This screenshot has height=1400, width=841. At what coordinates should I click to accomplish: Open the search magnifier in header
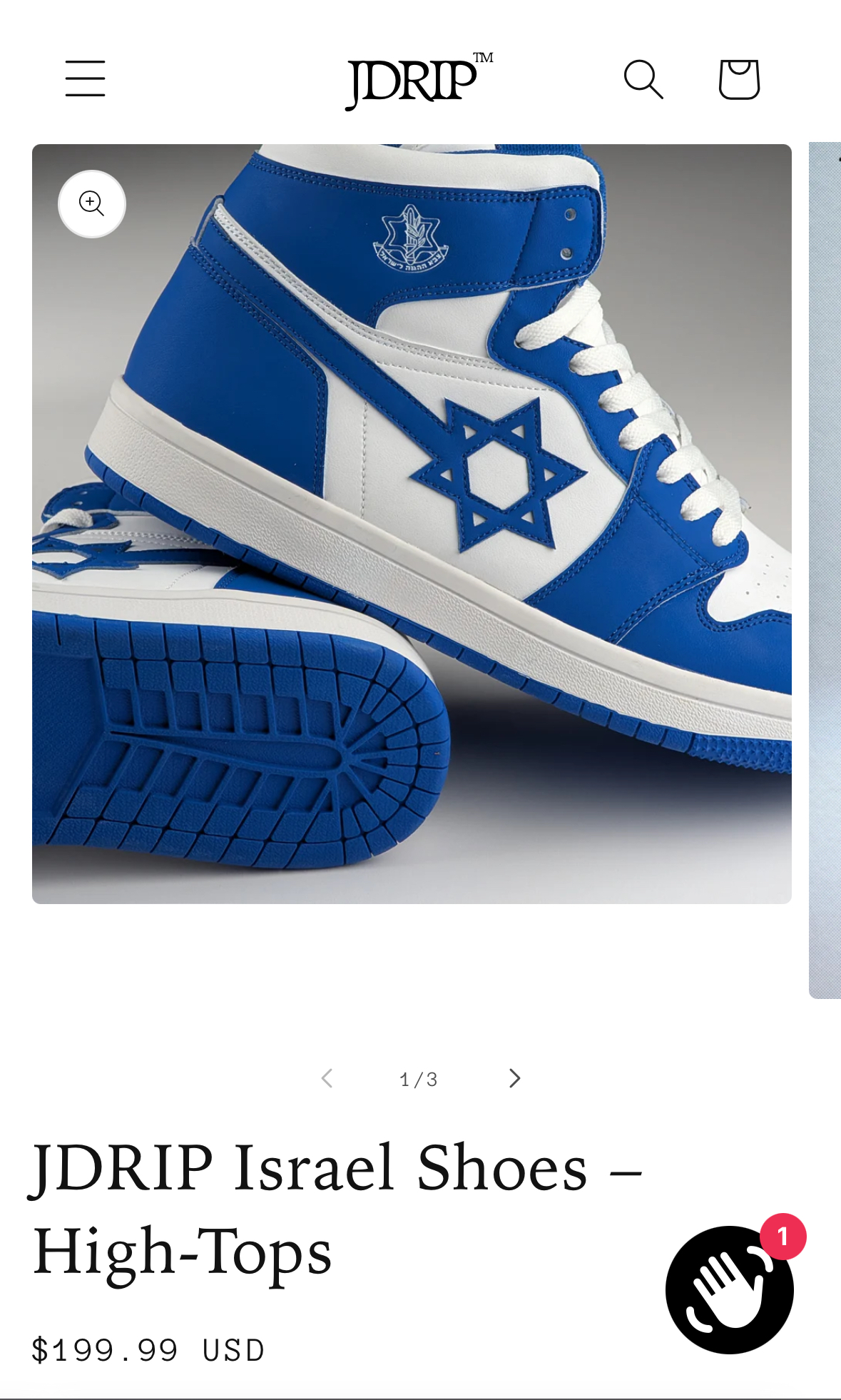(643, 78)
